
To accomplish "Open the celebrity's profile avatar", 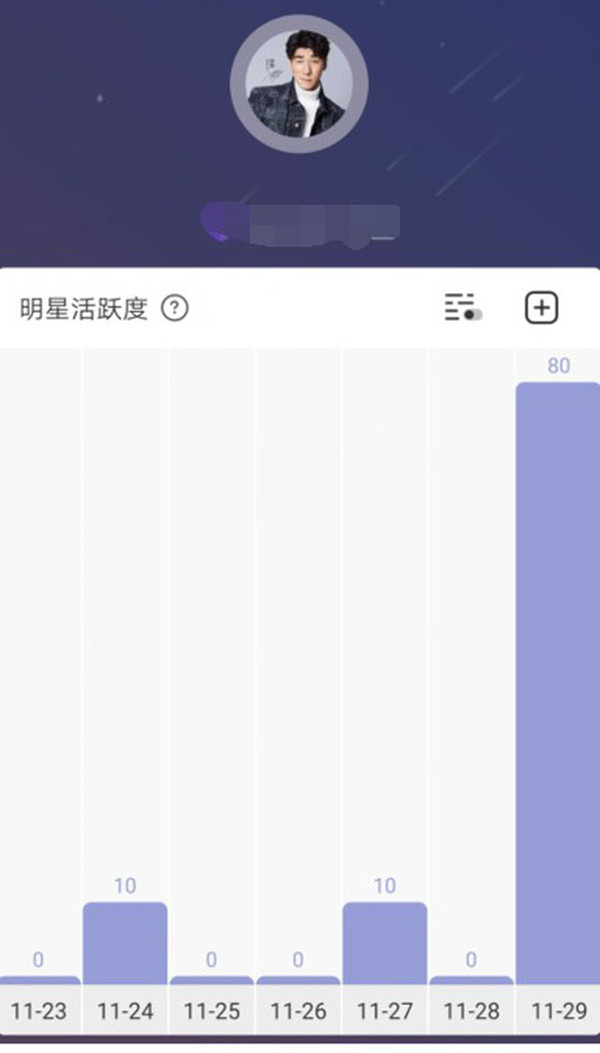I will (x=299, y=83).
